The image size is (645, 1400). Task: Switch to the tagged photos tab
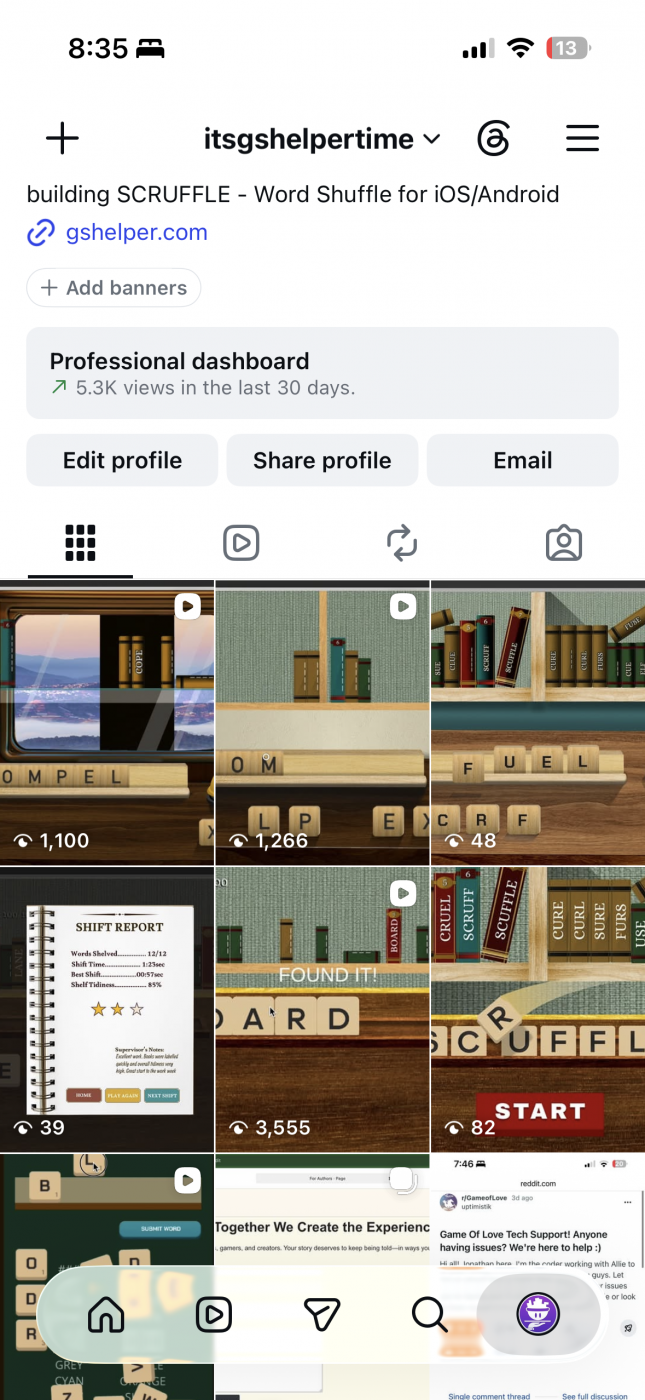(564, 543)
